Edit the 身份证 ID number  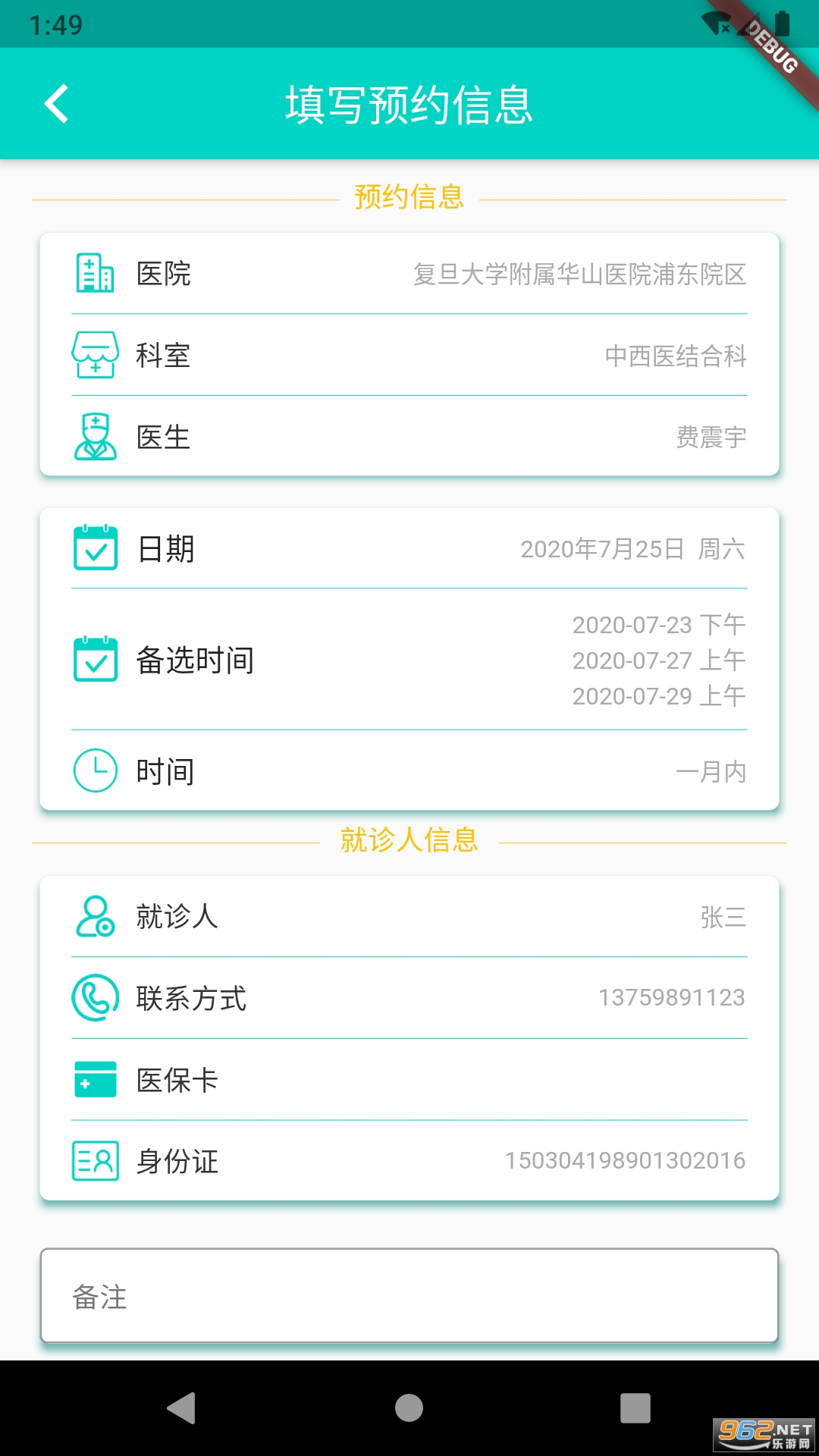pyautogui.click(x=409, y=1161)
